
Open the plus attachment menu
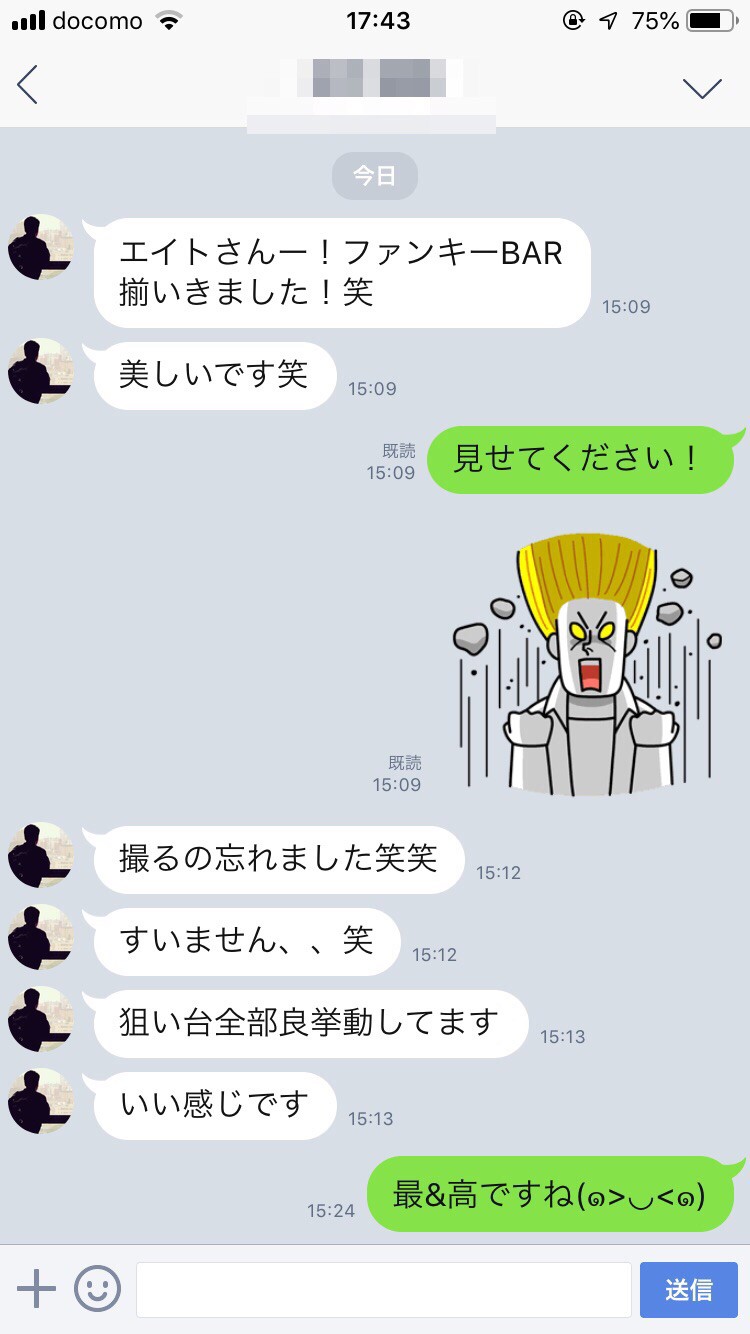point(37,1289)
